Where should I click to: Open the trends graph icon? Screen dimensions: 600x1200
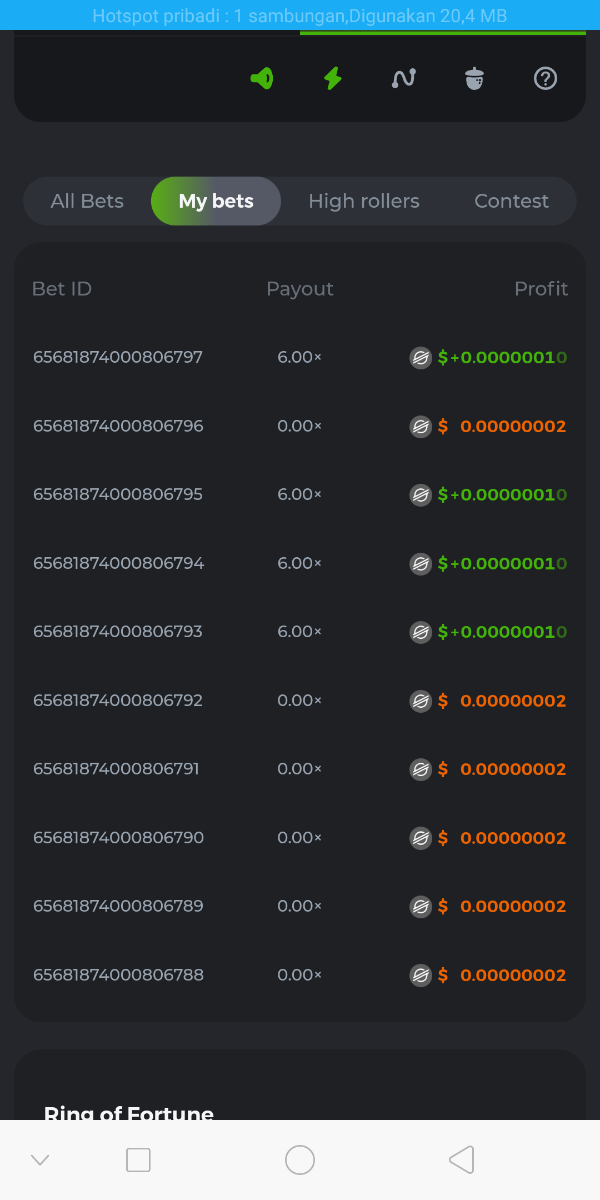(404, 78)
